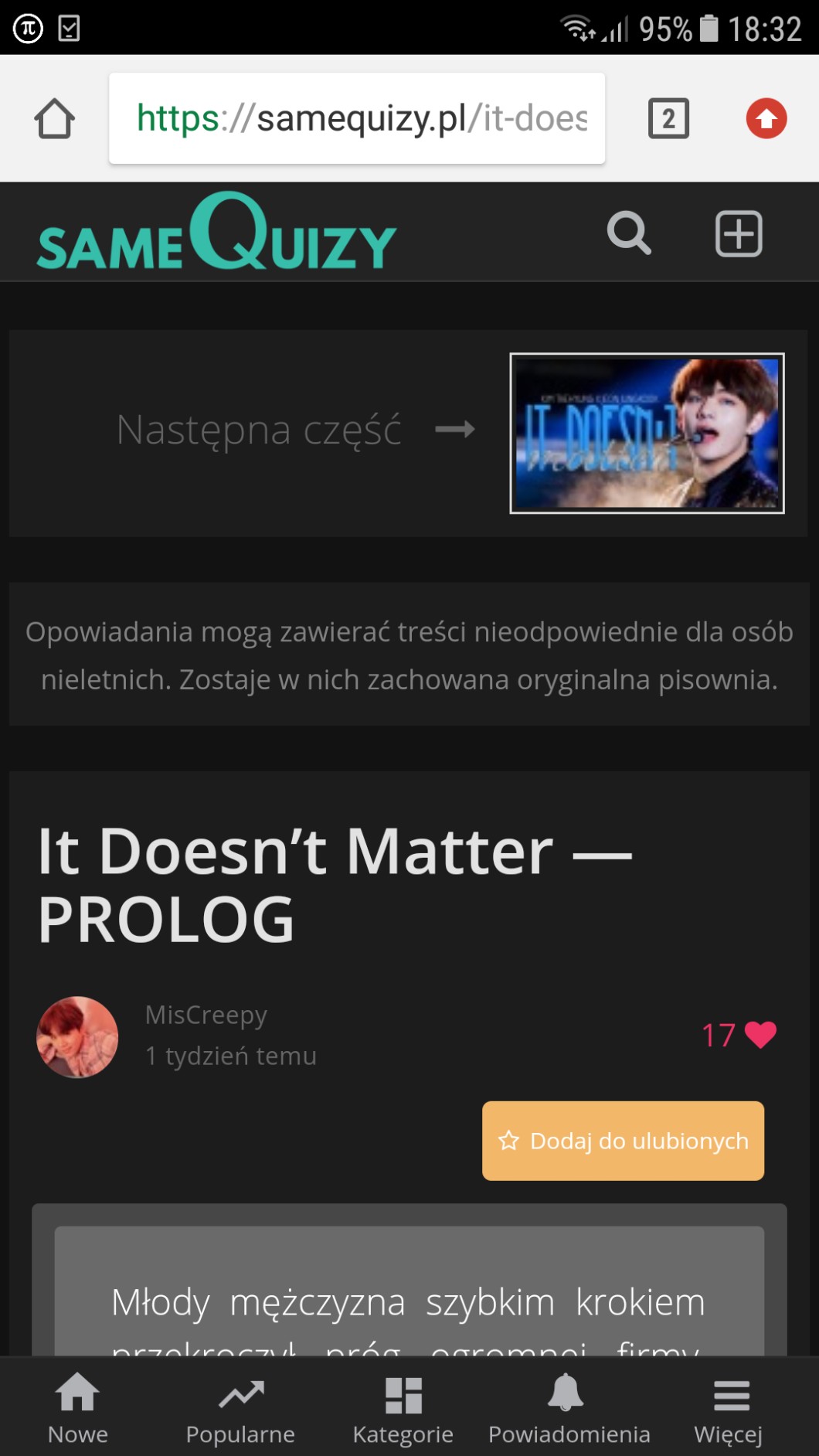The width and height of the screenshot is (819, 1456).
Task: Open the search magnifier icon
Action: click(x=629, y=233)
